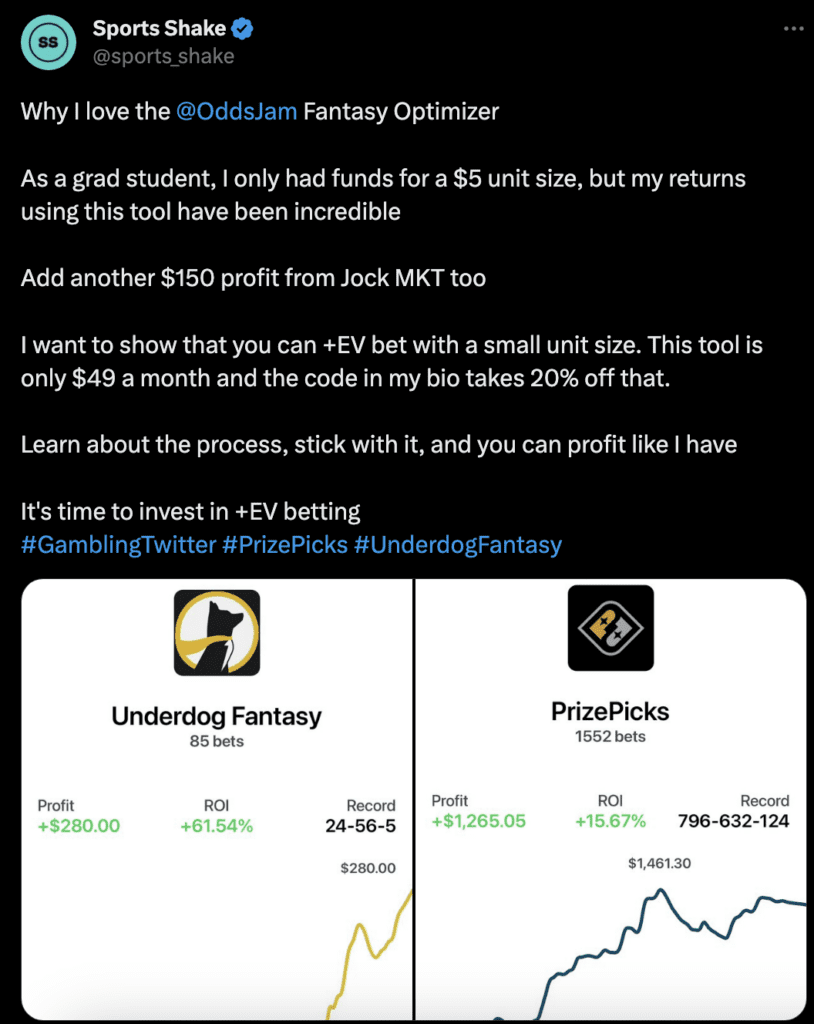This screenshot has height=1024, width=814.
Task: Open the @OddsJam mention link
Action: (x=236, y=111)
